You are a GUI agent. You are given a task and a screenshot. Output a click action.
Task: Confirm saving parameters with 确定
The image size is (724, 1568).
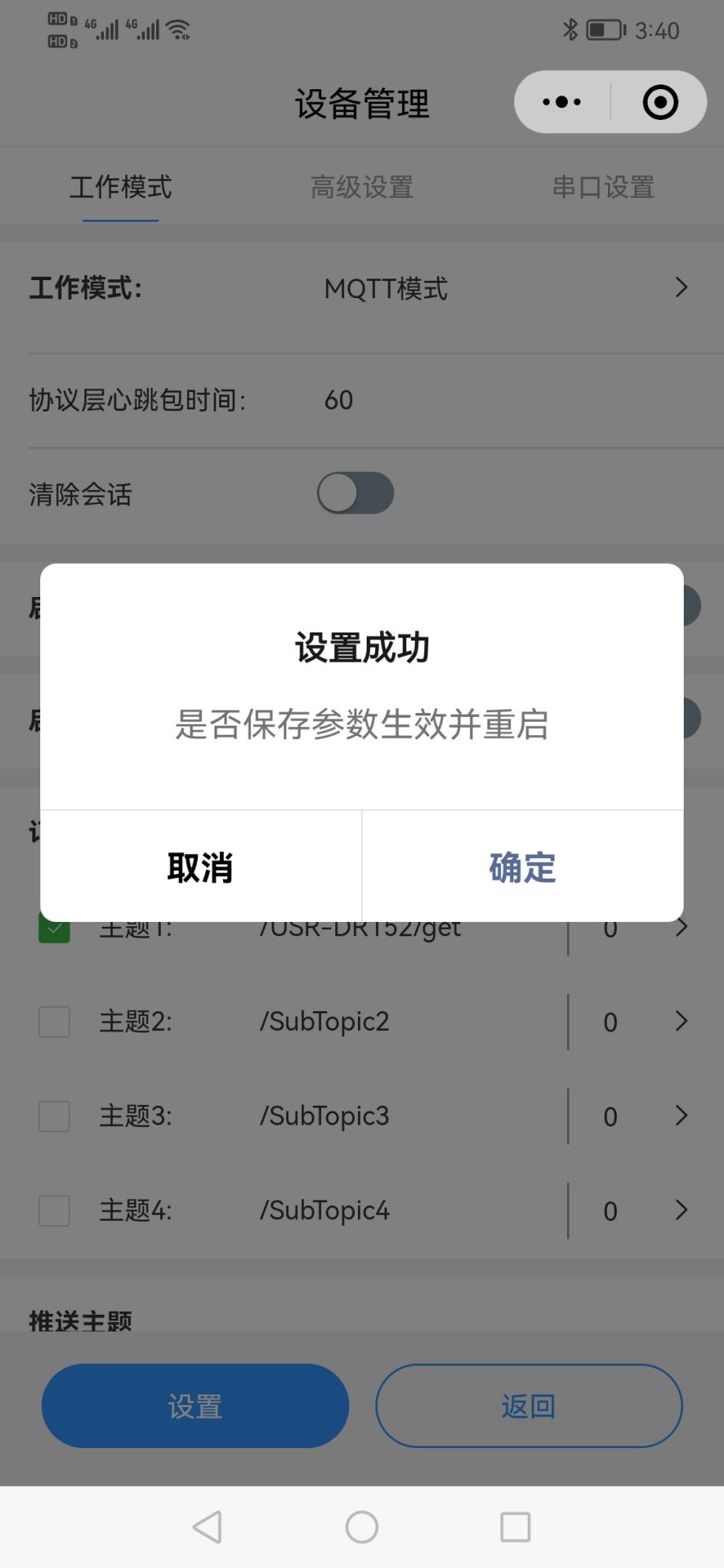pos(522,867)
